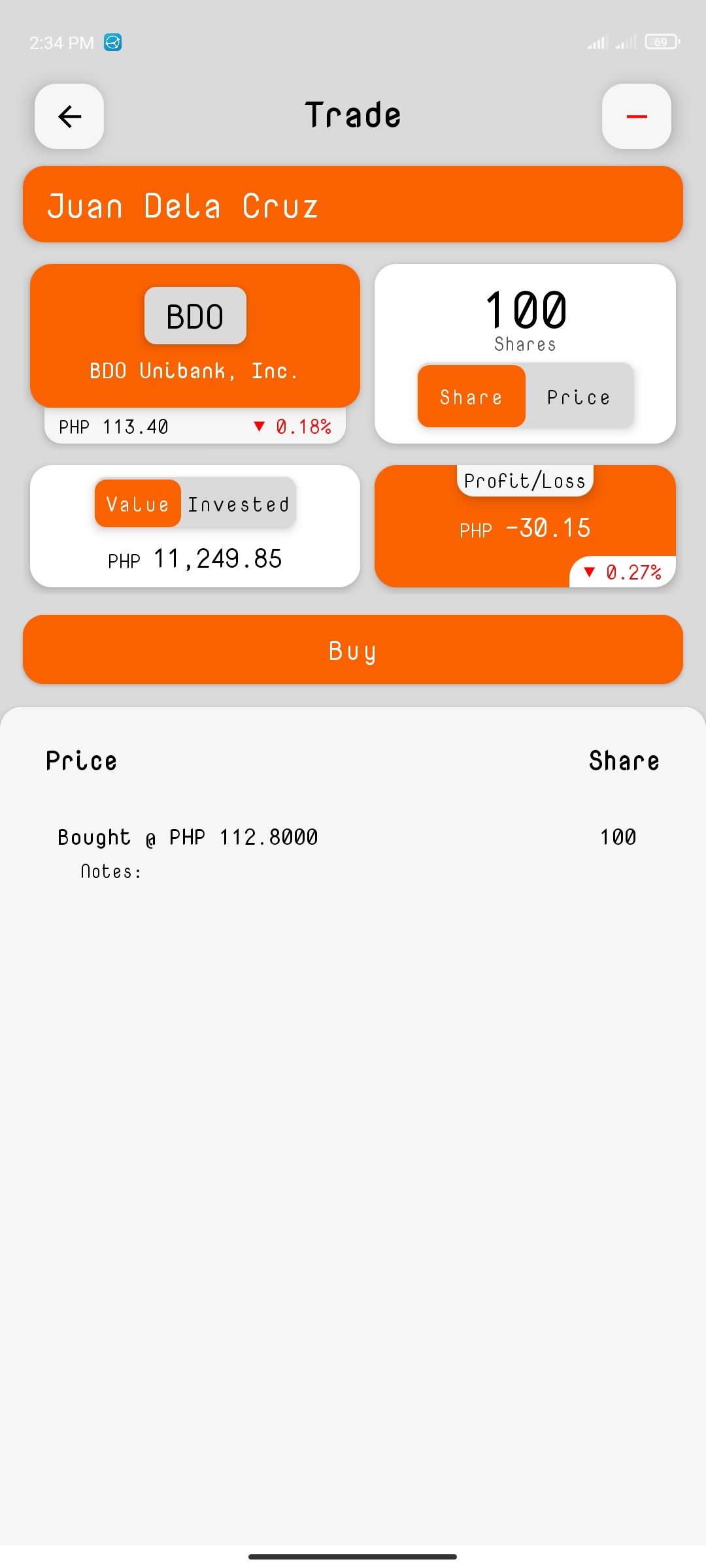Image resolution: width=706 pixels, height=1568 pixels.
Task: Open the Juan Dela Cruz portfolio banner
Action: tap(353, 204)
